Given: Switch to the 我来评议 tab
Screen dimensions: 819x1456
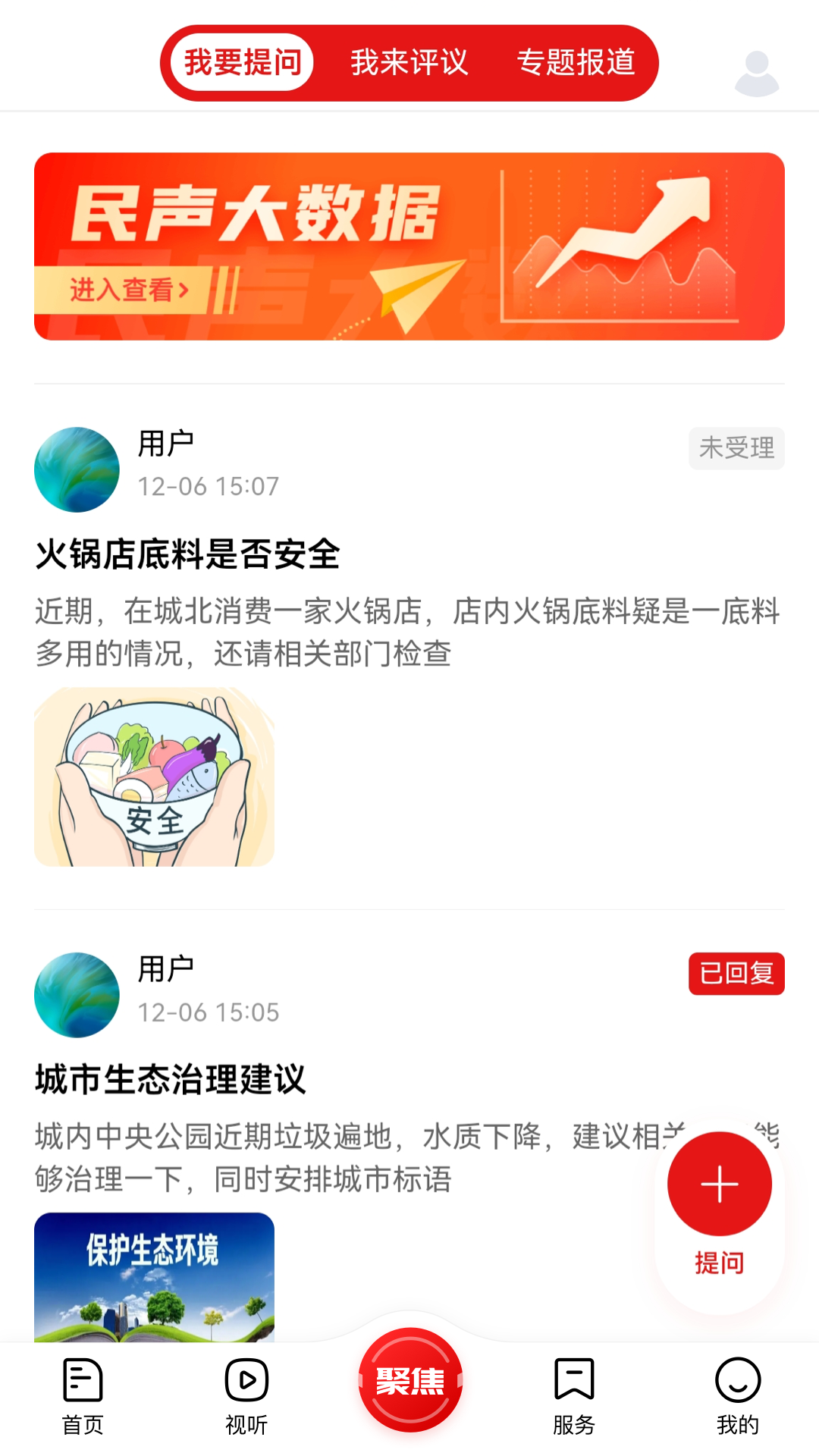Looking at the screenshot, I should (x=409, y=62).
